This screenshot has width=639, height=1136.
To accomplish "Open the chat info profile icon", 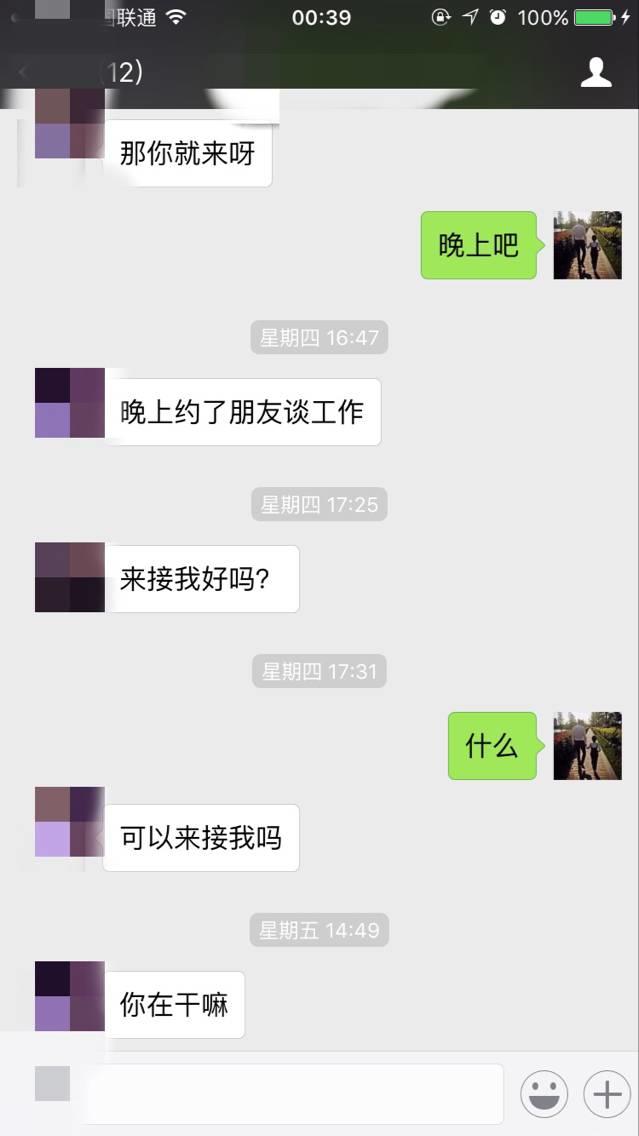I will [x=596, y=72].
